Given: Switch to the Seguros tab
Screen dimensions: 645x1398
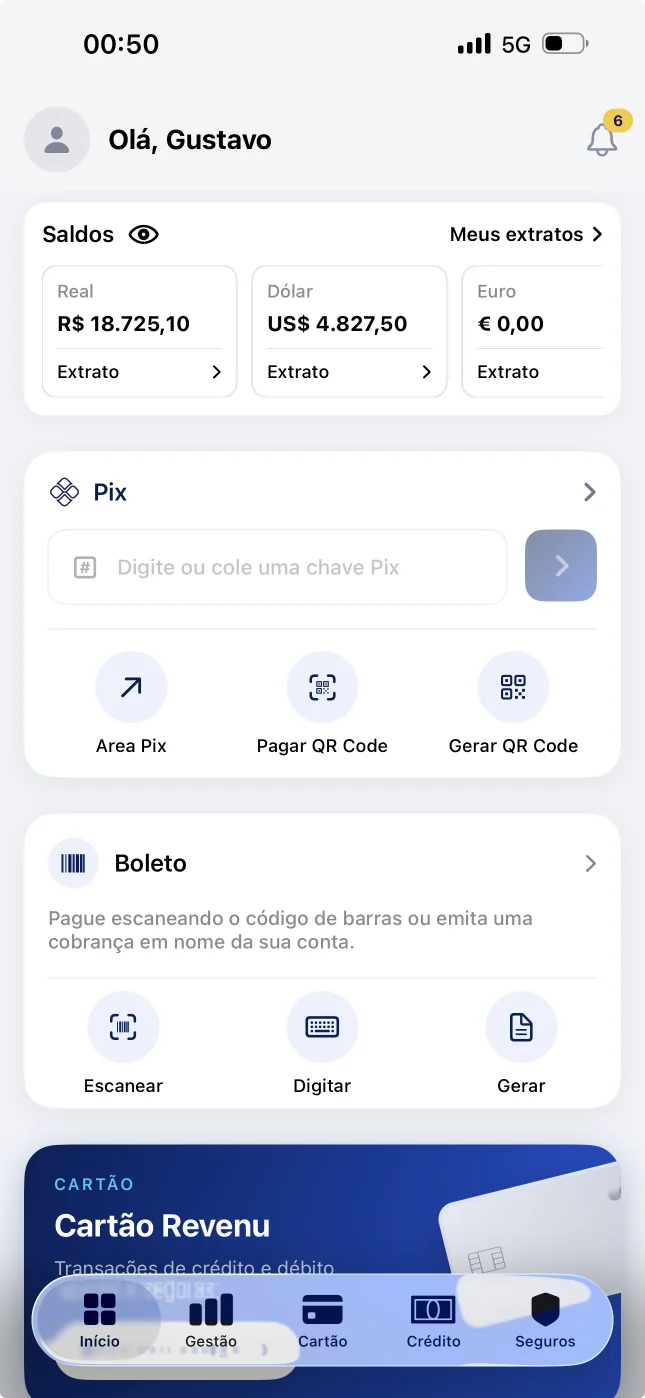Looking at the screenshot, I should click(545, 1320).
